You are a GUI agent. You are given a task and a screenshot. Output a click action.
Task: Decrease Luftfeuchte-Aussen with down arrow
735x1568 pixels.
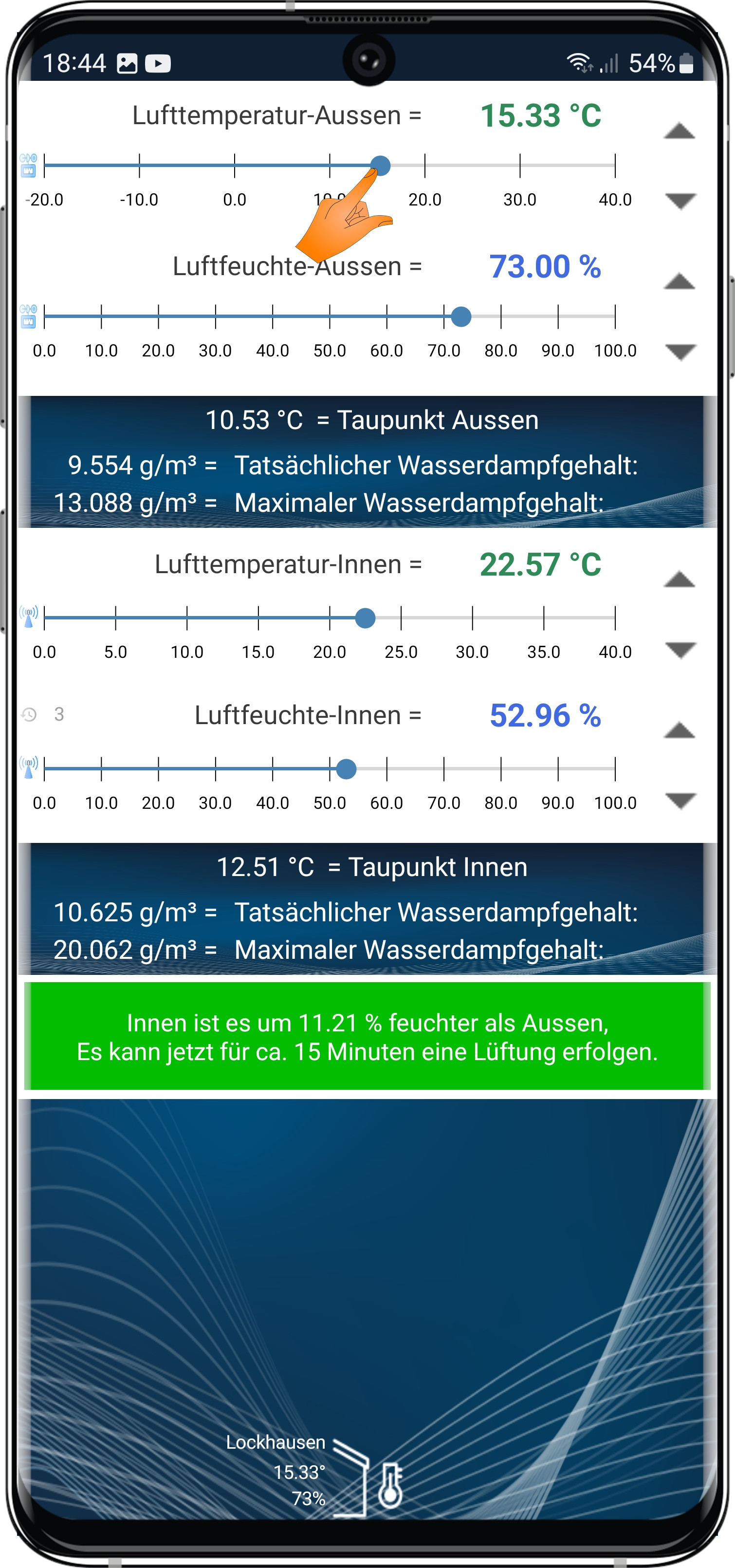coord(680,352)
